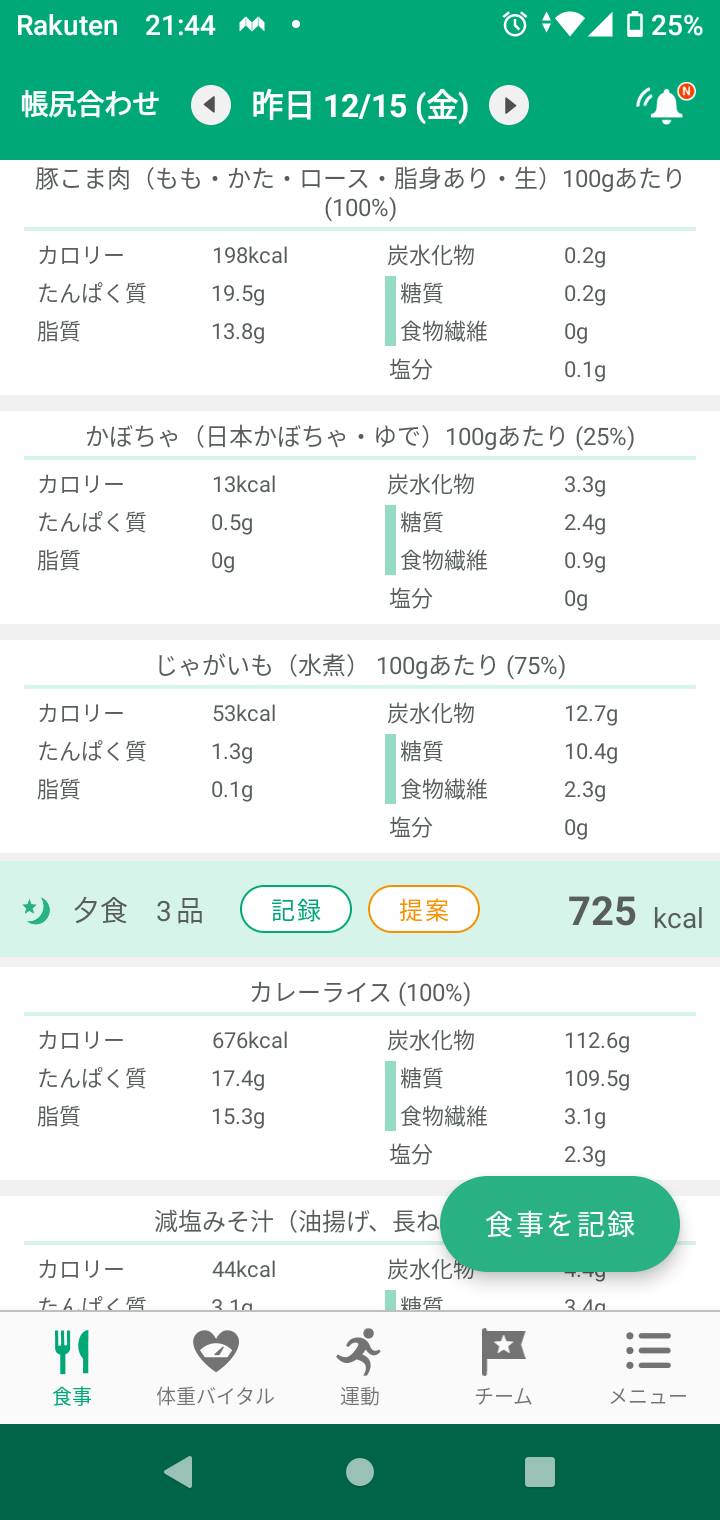Tap the system back button

click(x=179, y=1472)
